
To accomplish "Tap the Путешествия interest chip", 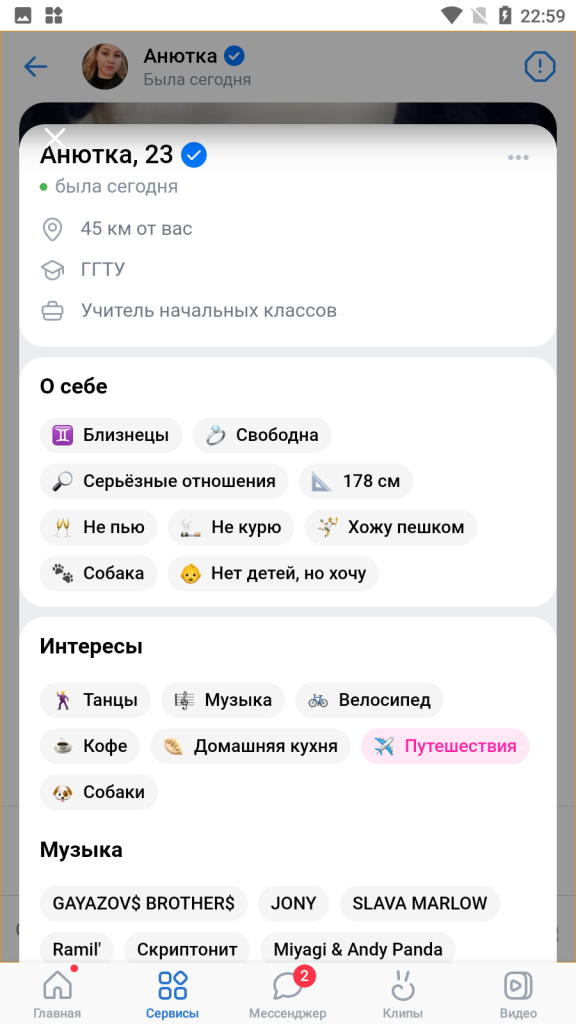I will pos(445,746).
